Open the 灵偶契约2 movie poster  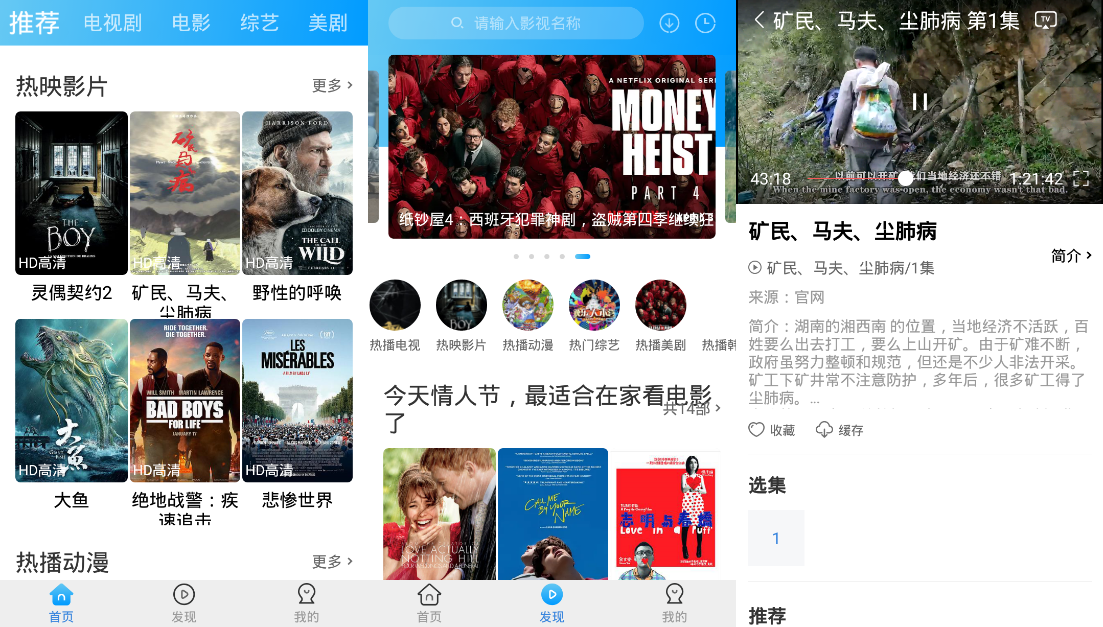pyautogui.click(x=71, y=192)
